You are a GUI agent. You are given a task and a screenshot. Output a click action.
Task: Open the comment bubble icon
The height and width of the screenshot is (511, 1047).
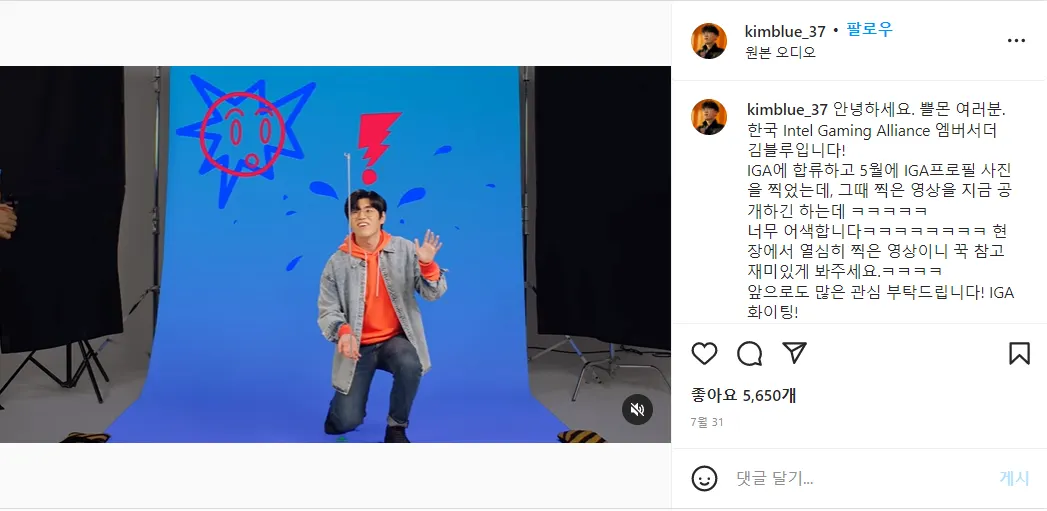pos(750,353)
